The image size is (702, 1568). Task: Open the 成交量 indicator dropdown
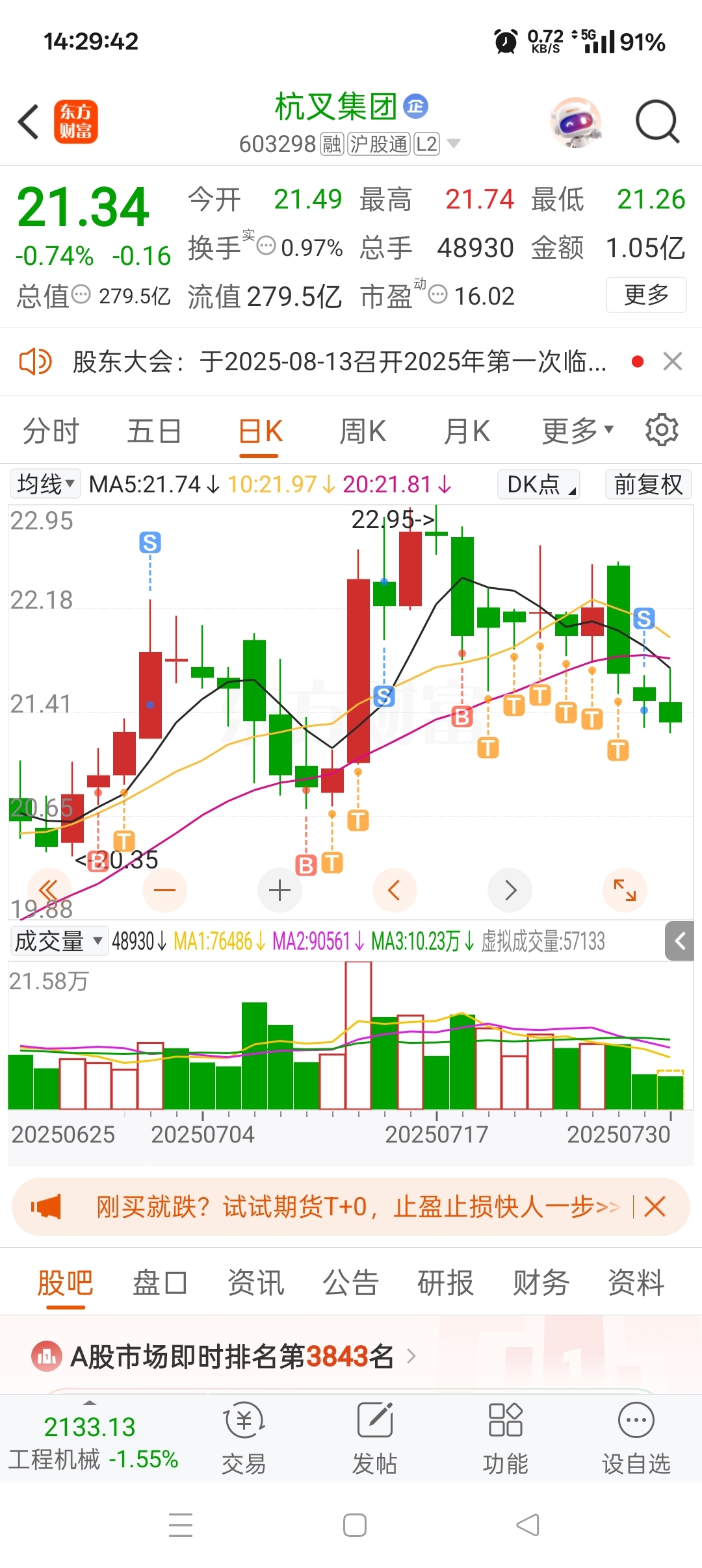pos(58,941)
